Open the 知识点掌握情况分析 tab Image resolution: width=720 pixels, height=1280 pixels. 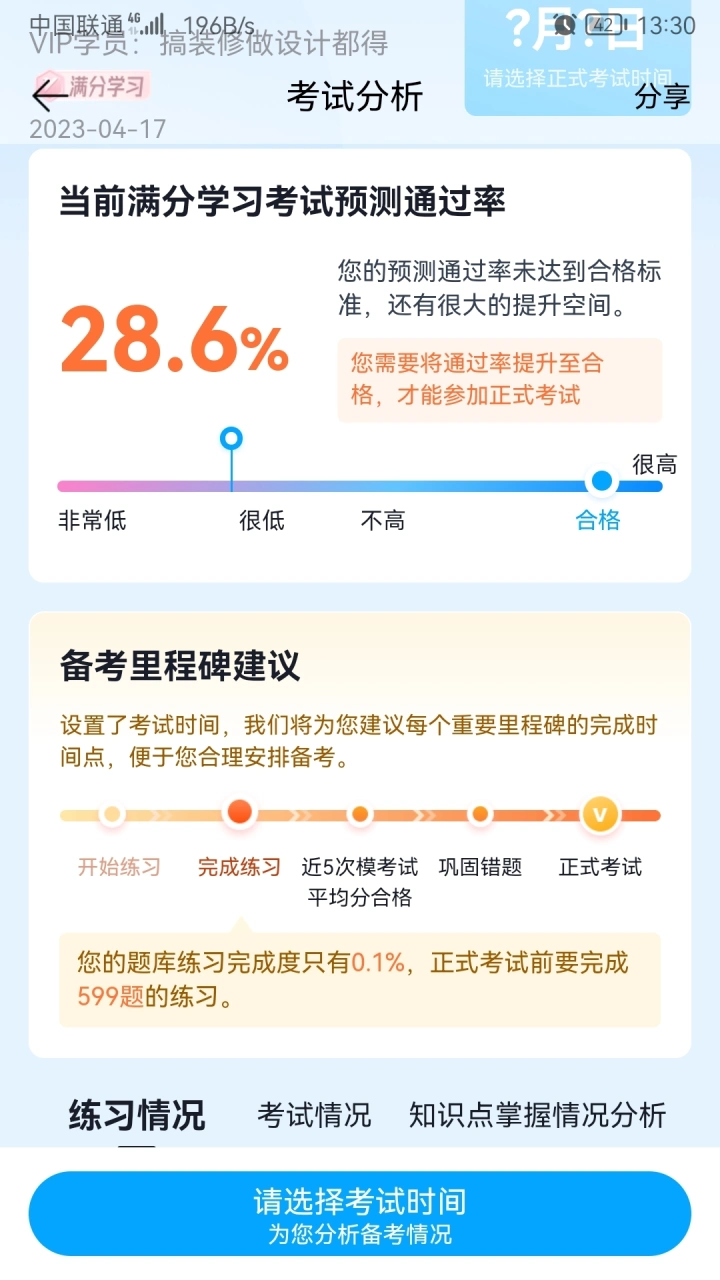point(537,1114)
